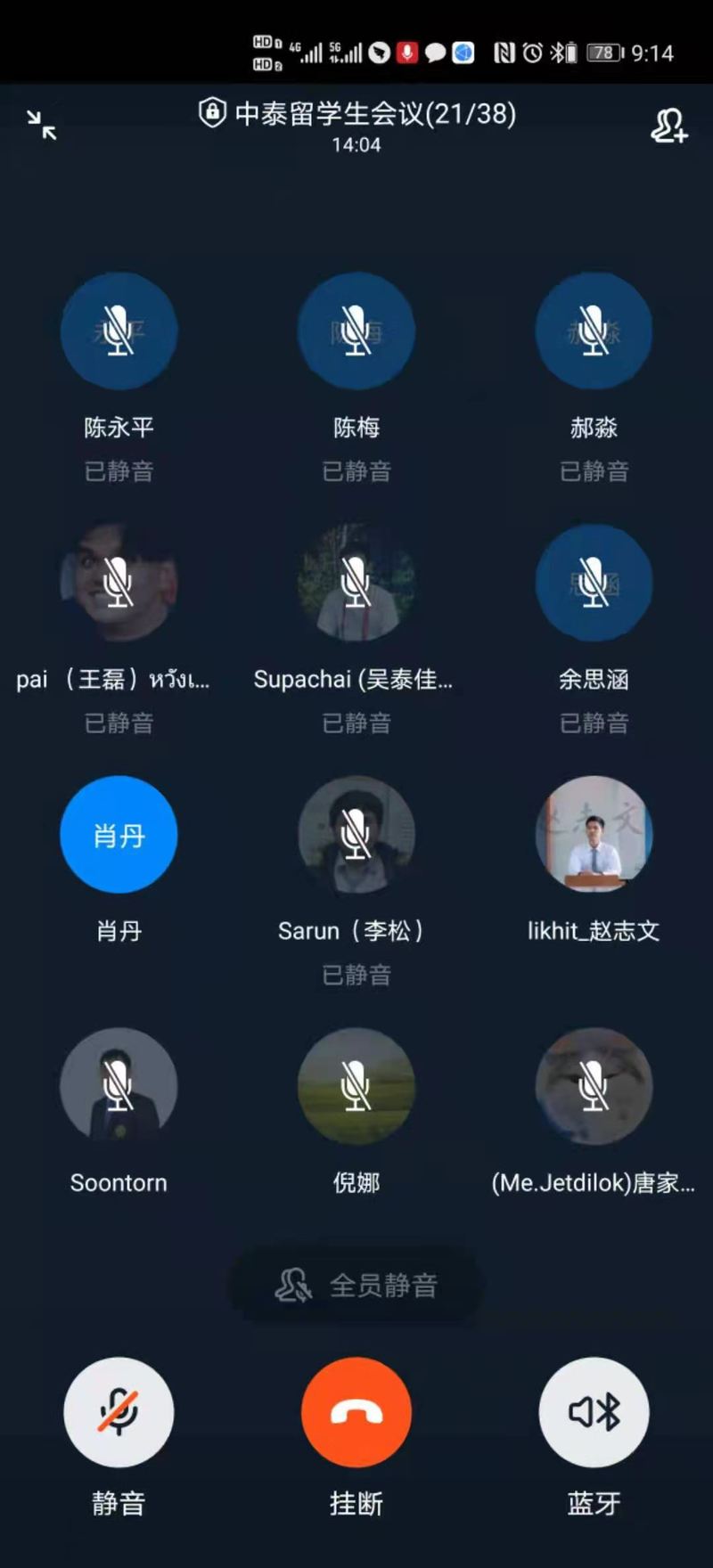The image size is (713, 1568).
Task: Select participant 陈梅
Action: (x=356, y=331)
